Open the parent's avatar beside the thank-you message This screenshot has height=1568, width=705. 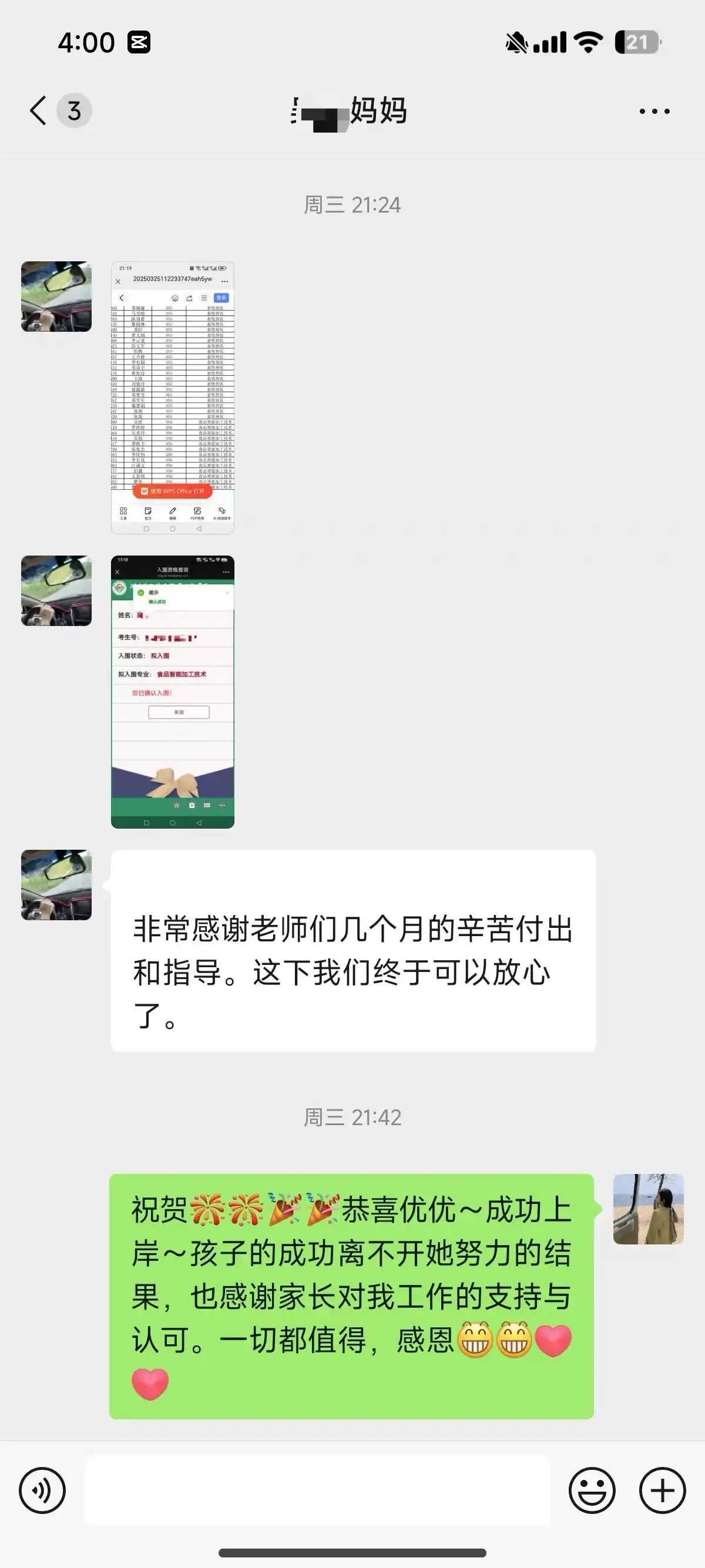(x=56, y=884)
